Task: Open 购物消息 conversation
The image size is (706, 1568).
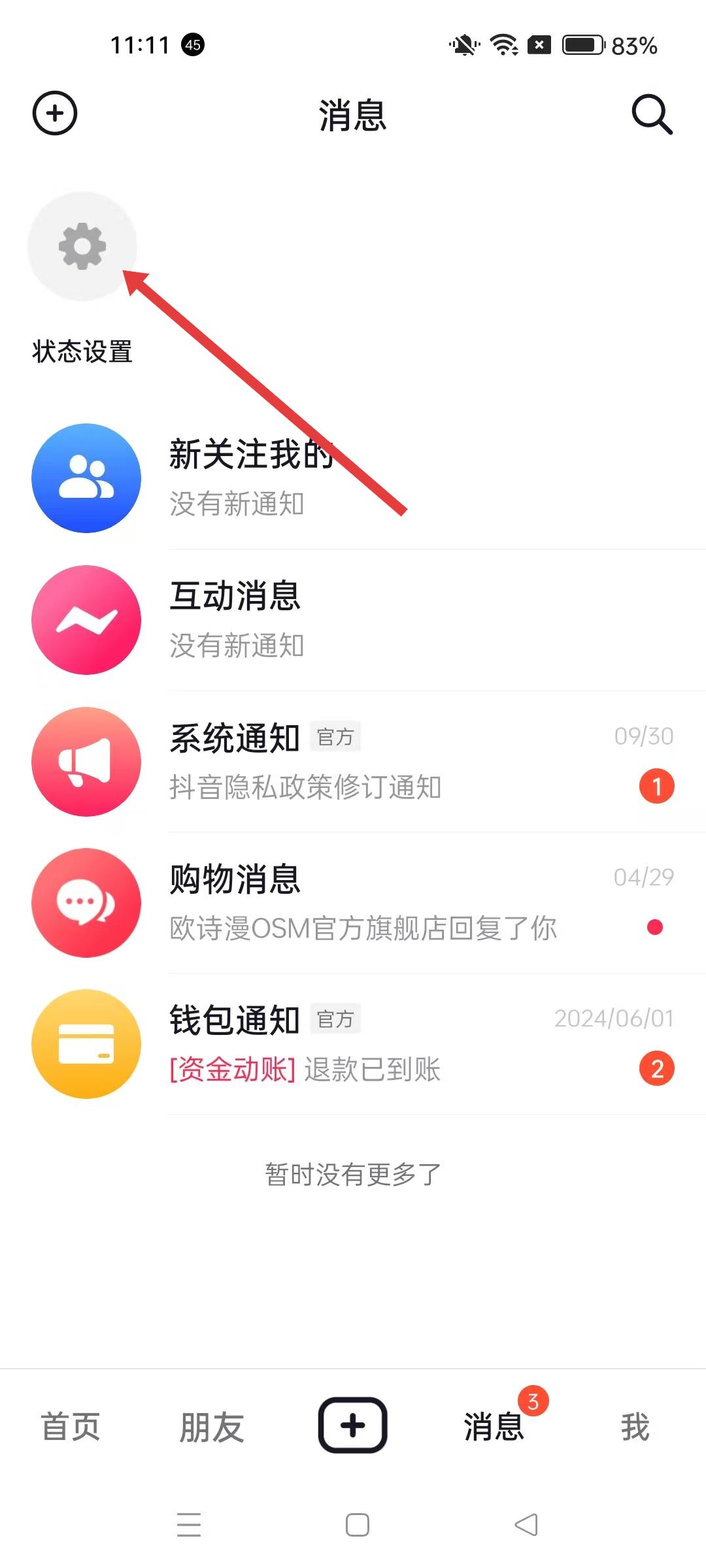Action: pos(353,903)
